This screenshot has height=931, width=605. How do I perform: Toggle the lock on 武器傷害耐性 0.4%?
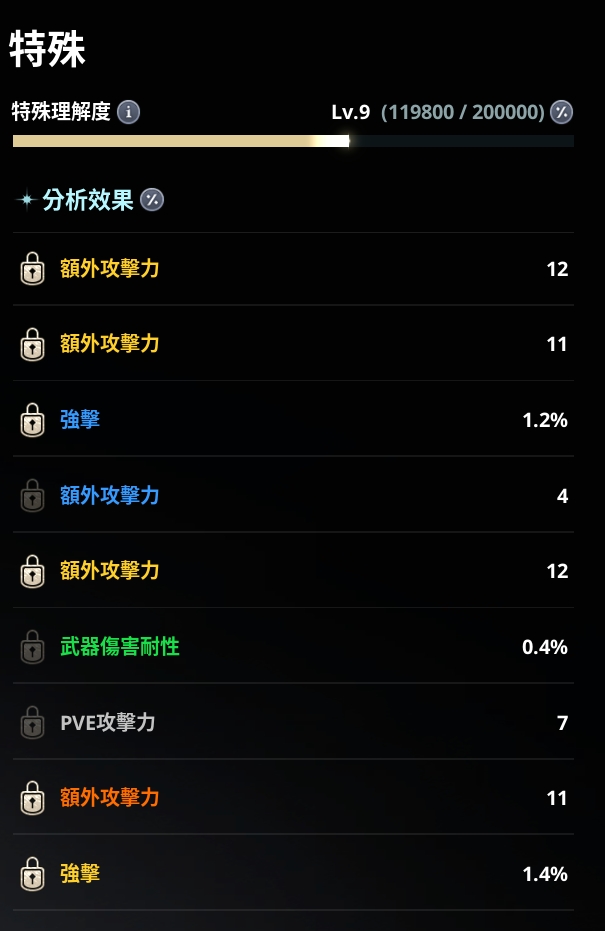(32, 648)
